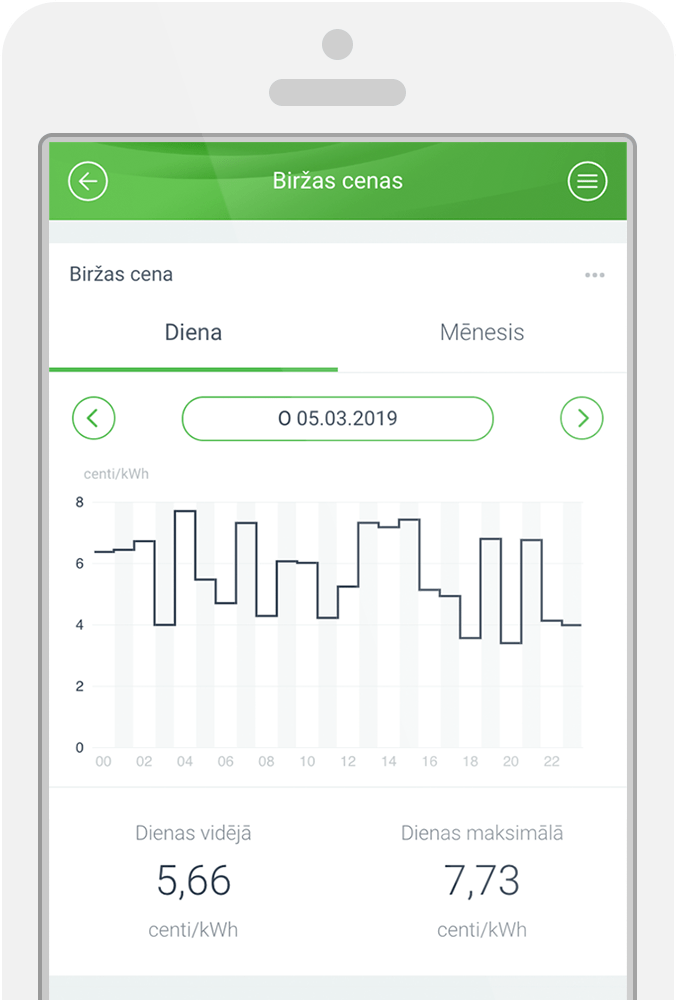Go to the previous day

tap(94, 418)
